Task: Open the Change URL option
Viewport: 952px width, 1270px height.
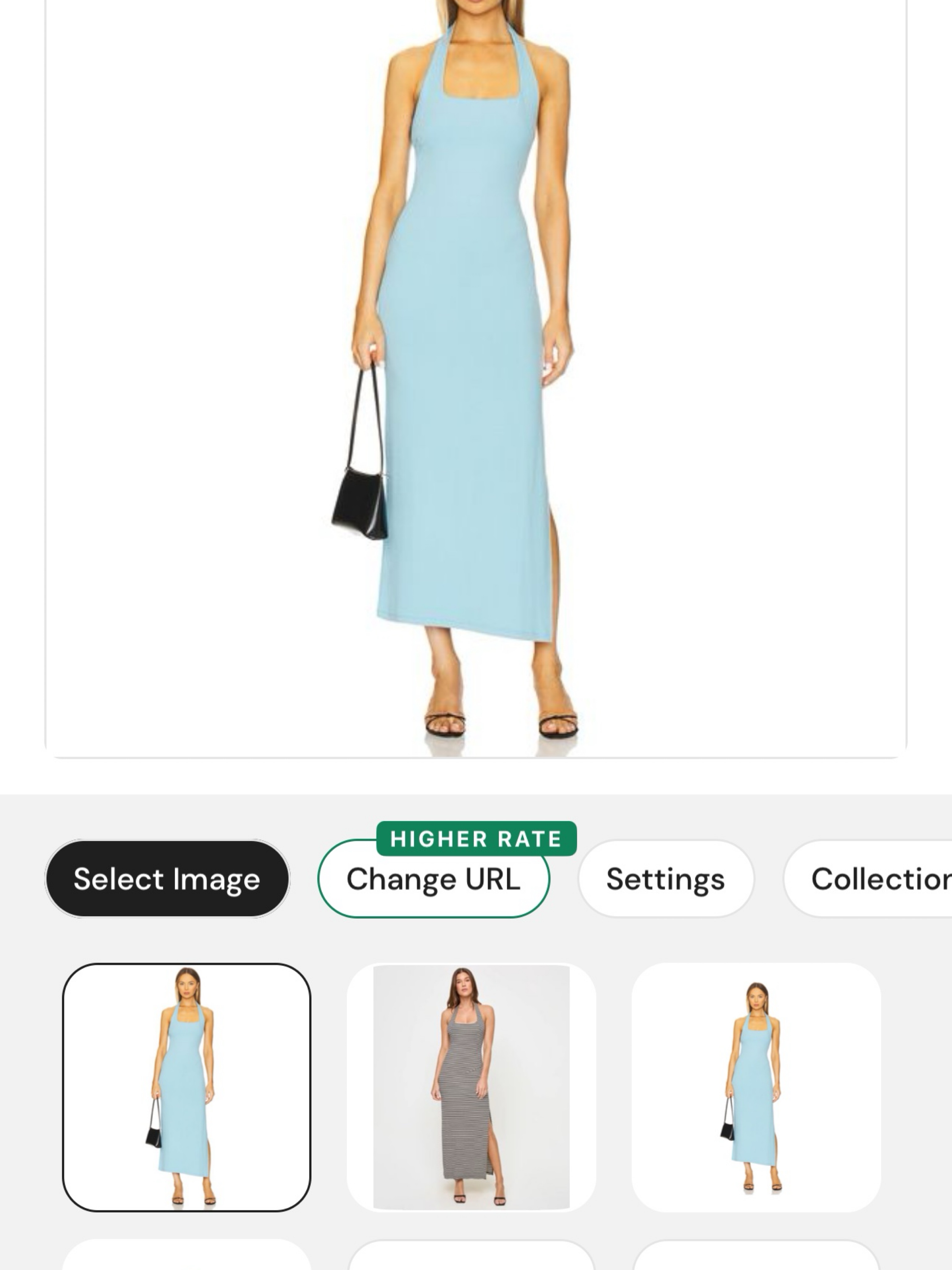Action: (x=433, y=878)
